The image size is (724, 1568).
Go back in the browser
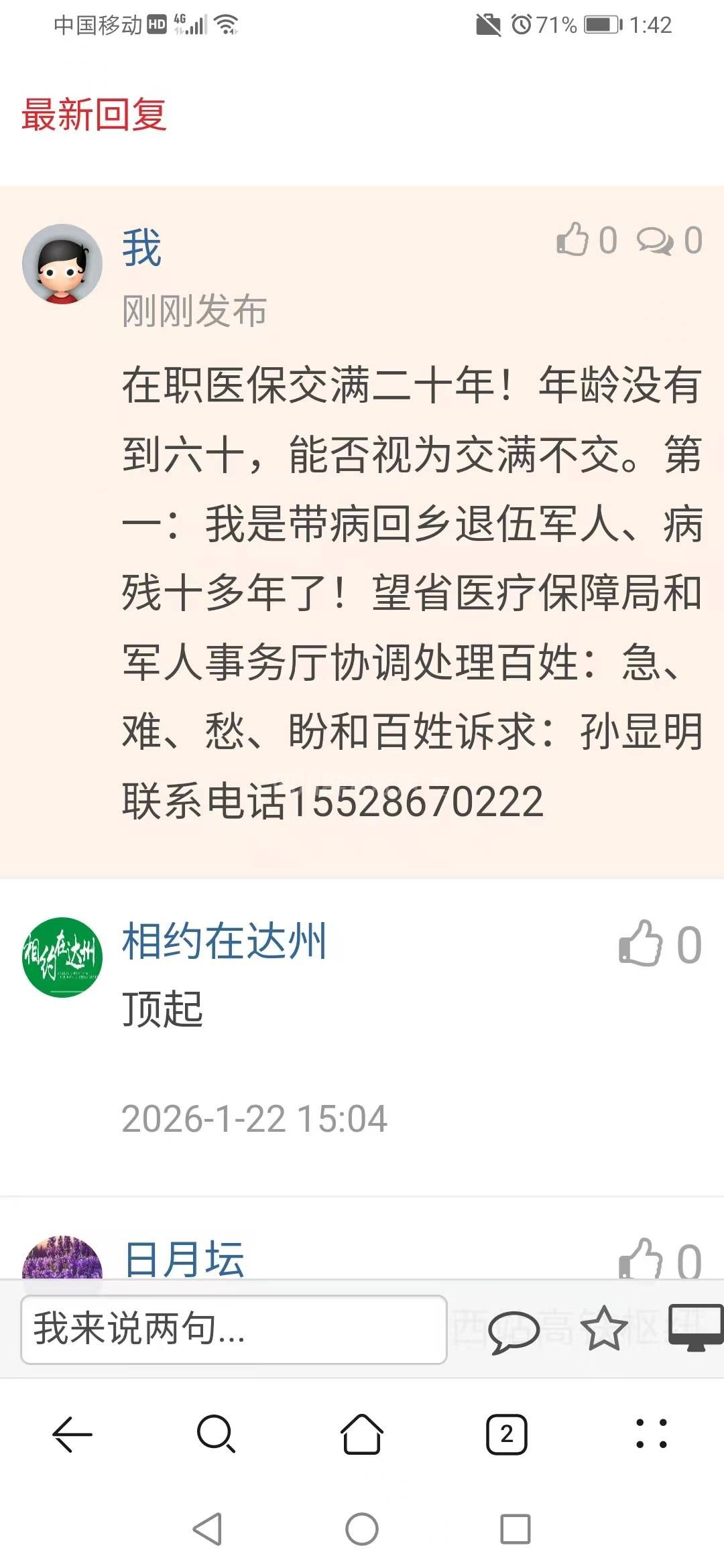click(72, 1434)
